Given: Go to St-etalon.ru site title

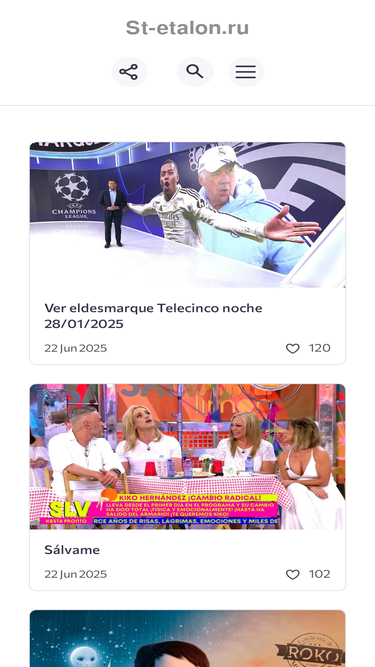Looking at the screenshot, I should pos(188,28).
